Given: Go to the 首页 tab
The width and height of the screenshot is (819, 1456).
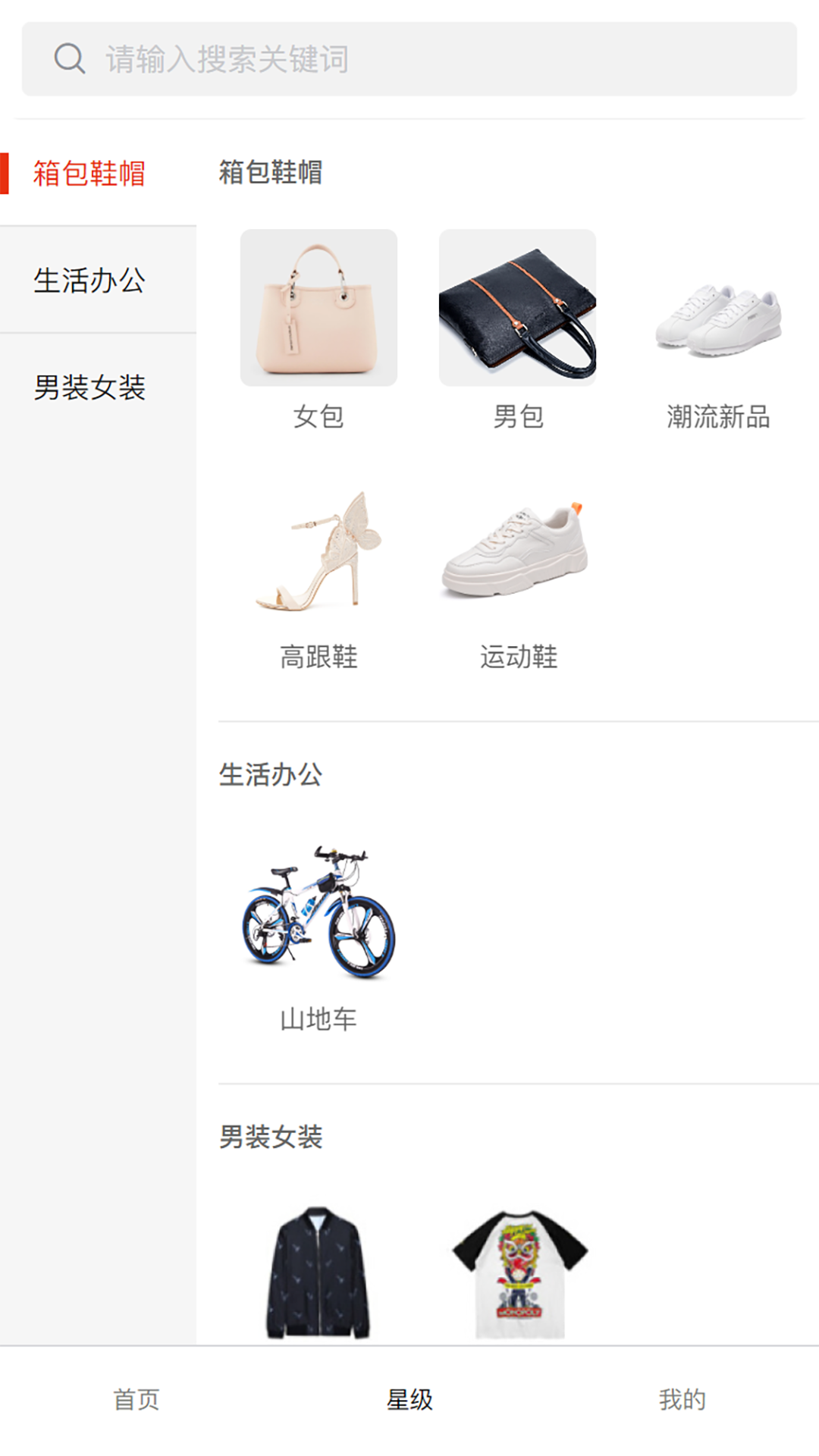Looking at the screenshot, I should [136, 1399].
